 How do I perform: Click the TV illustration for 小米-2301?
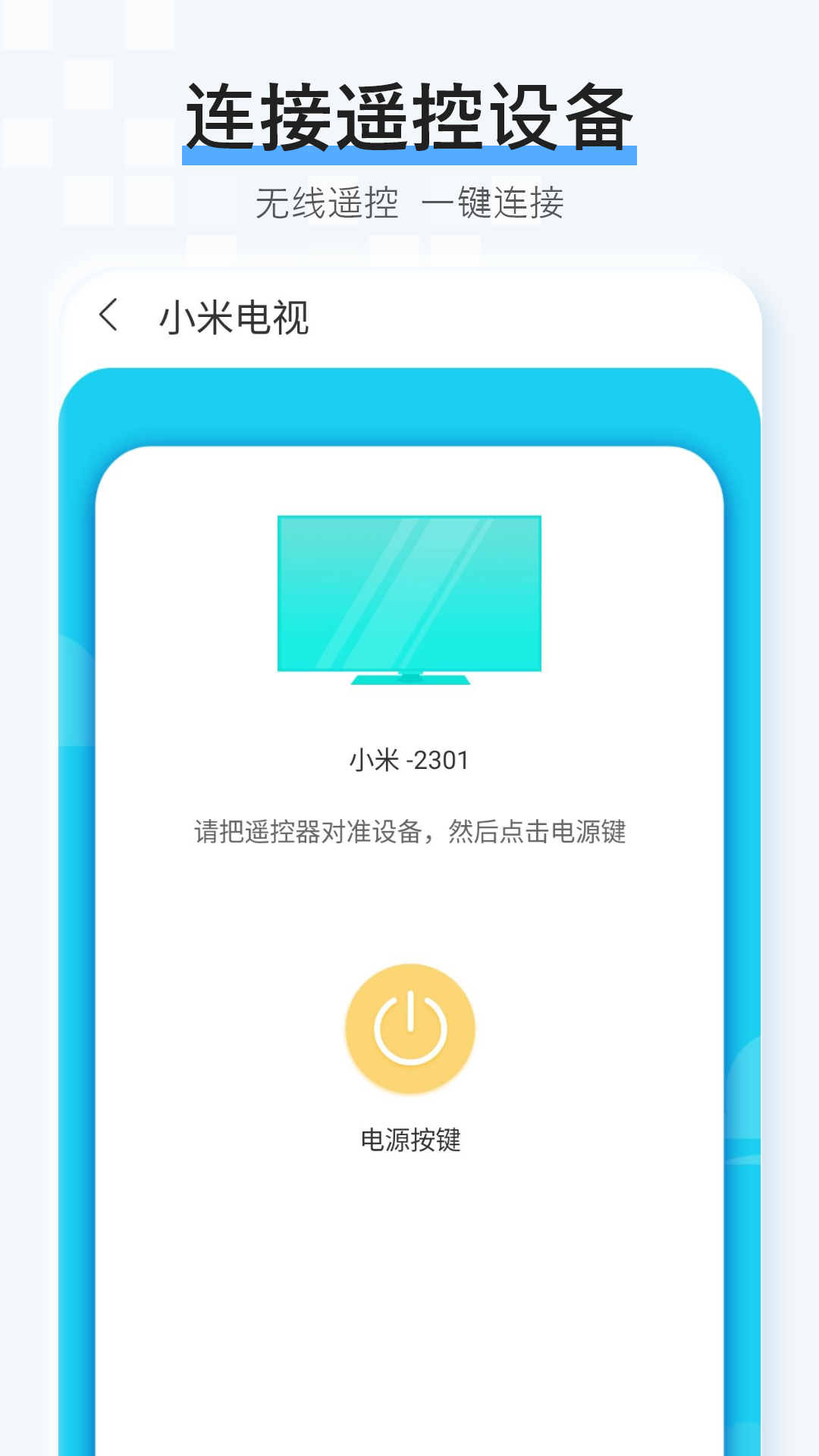(409, 599)
